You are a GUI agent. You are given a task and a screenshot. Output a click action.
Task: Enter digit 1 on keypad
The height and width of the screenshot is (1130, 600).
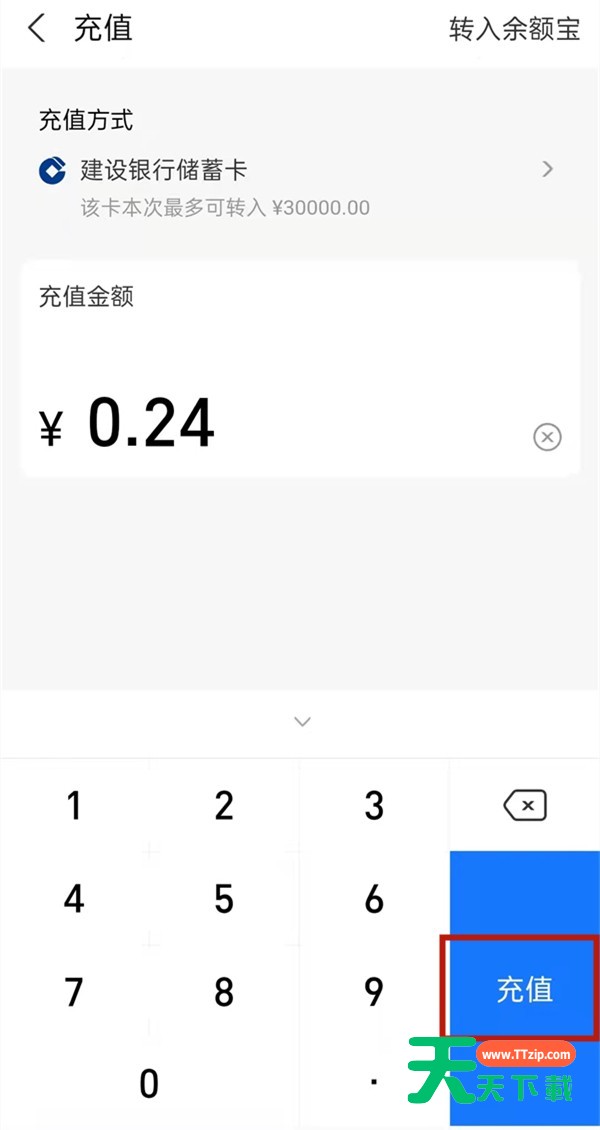click(74, 805)
